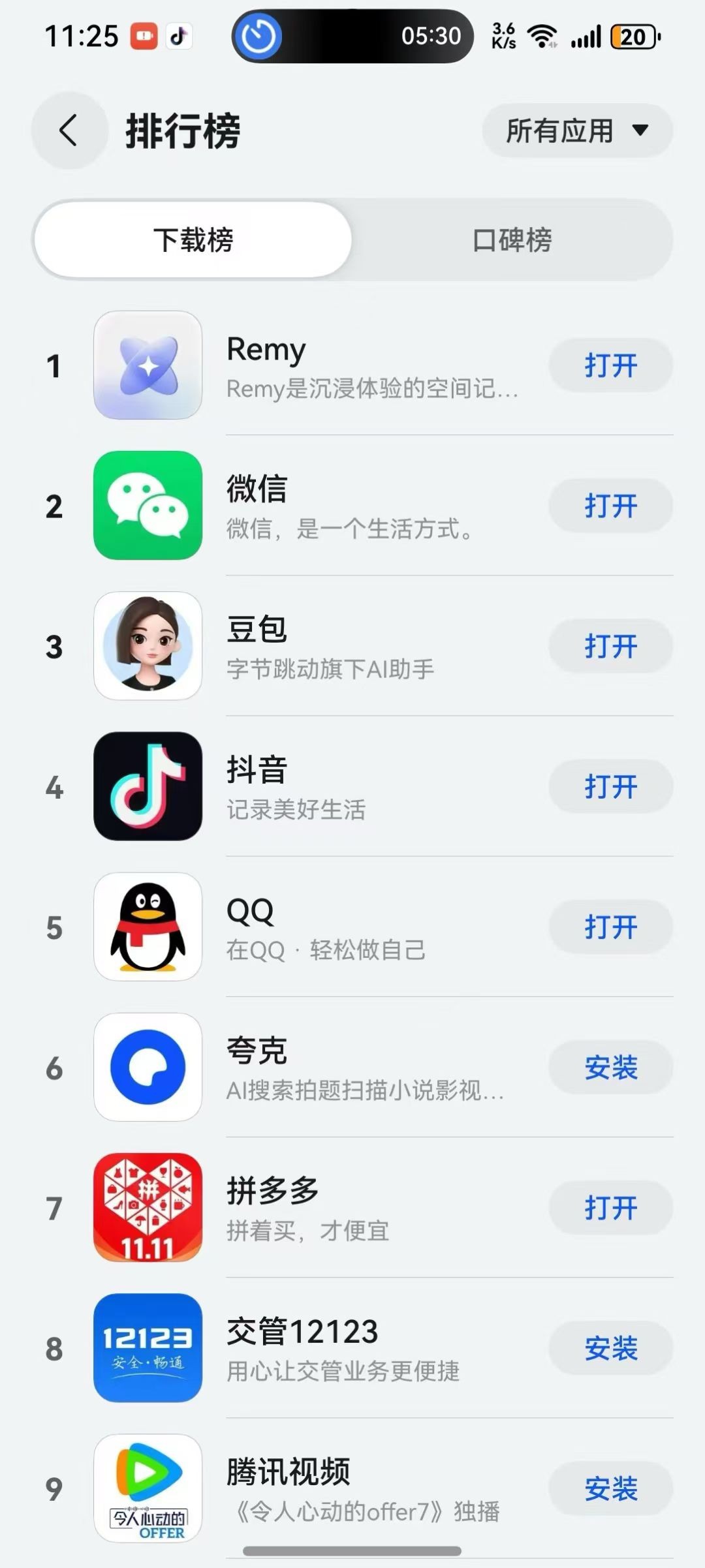Tap 打开 beside 豆包
705x1568 pixels.
point(610,646)
